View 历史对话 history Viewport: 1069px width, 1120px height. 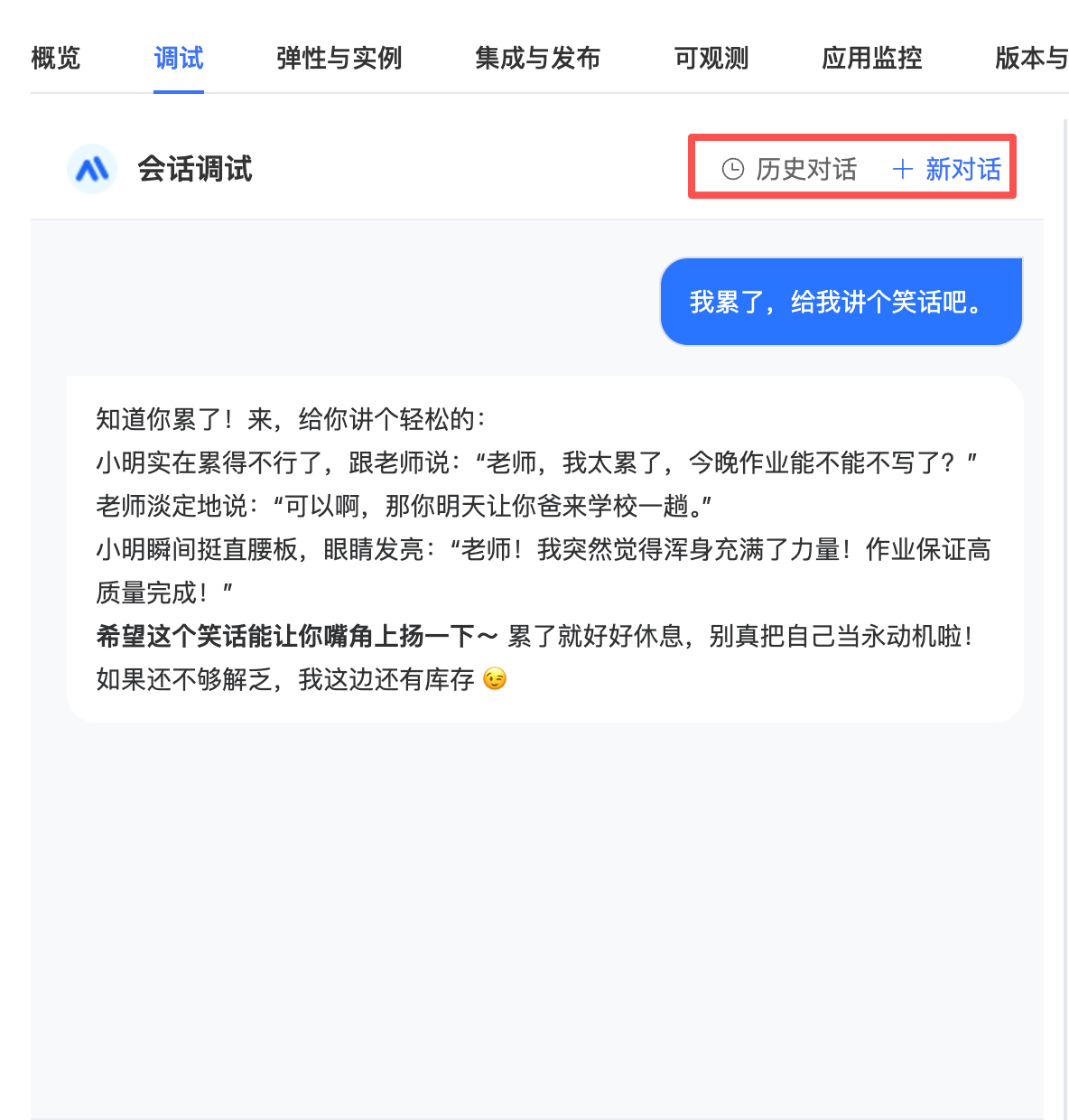(x=789, y=169)
